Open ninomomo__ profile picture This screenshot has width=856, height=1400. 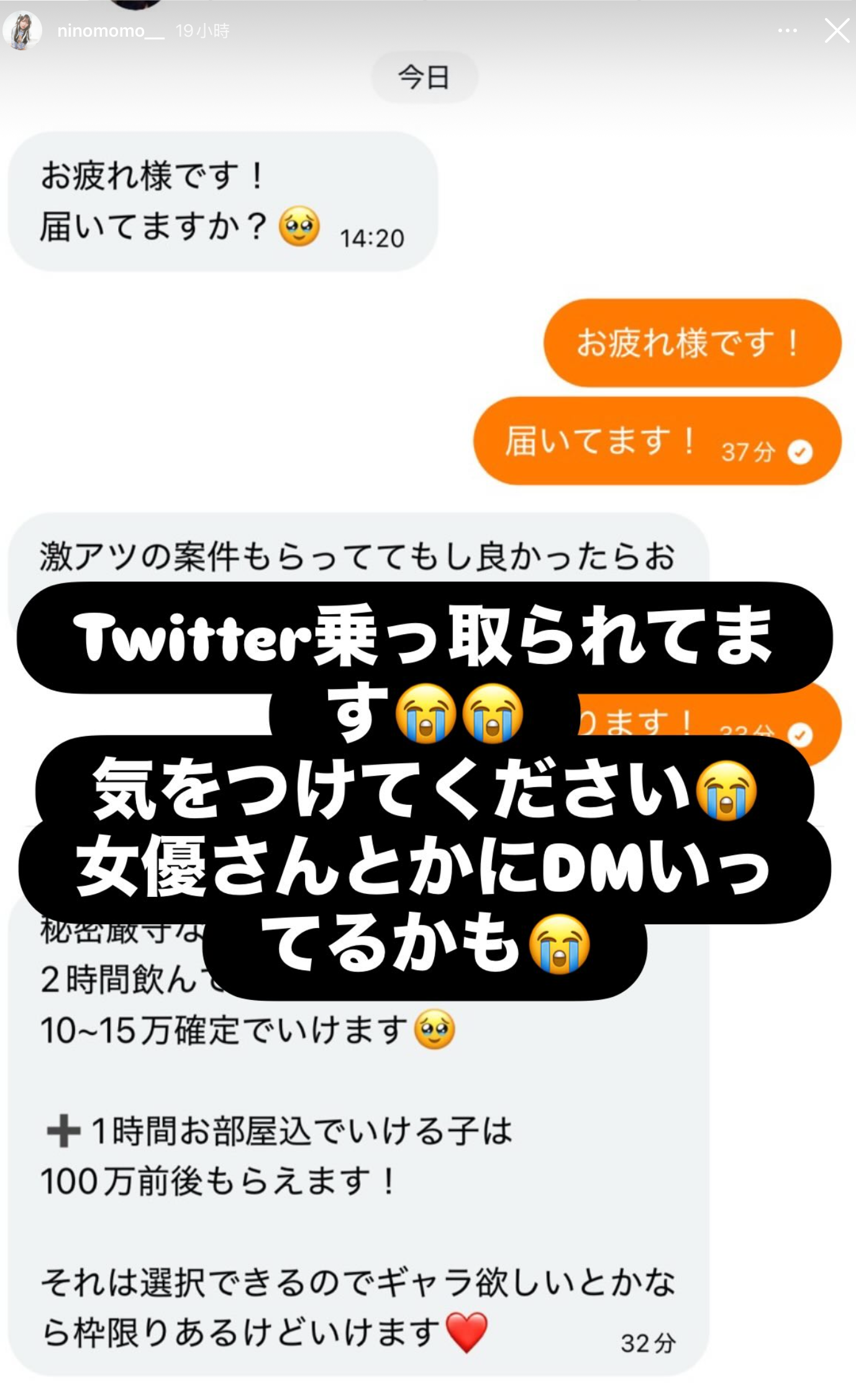click(x=22, y=30)
